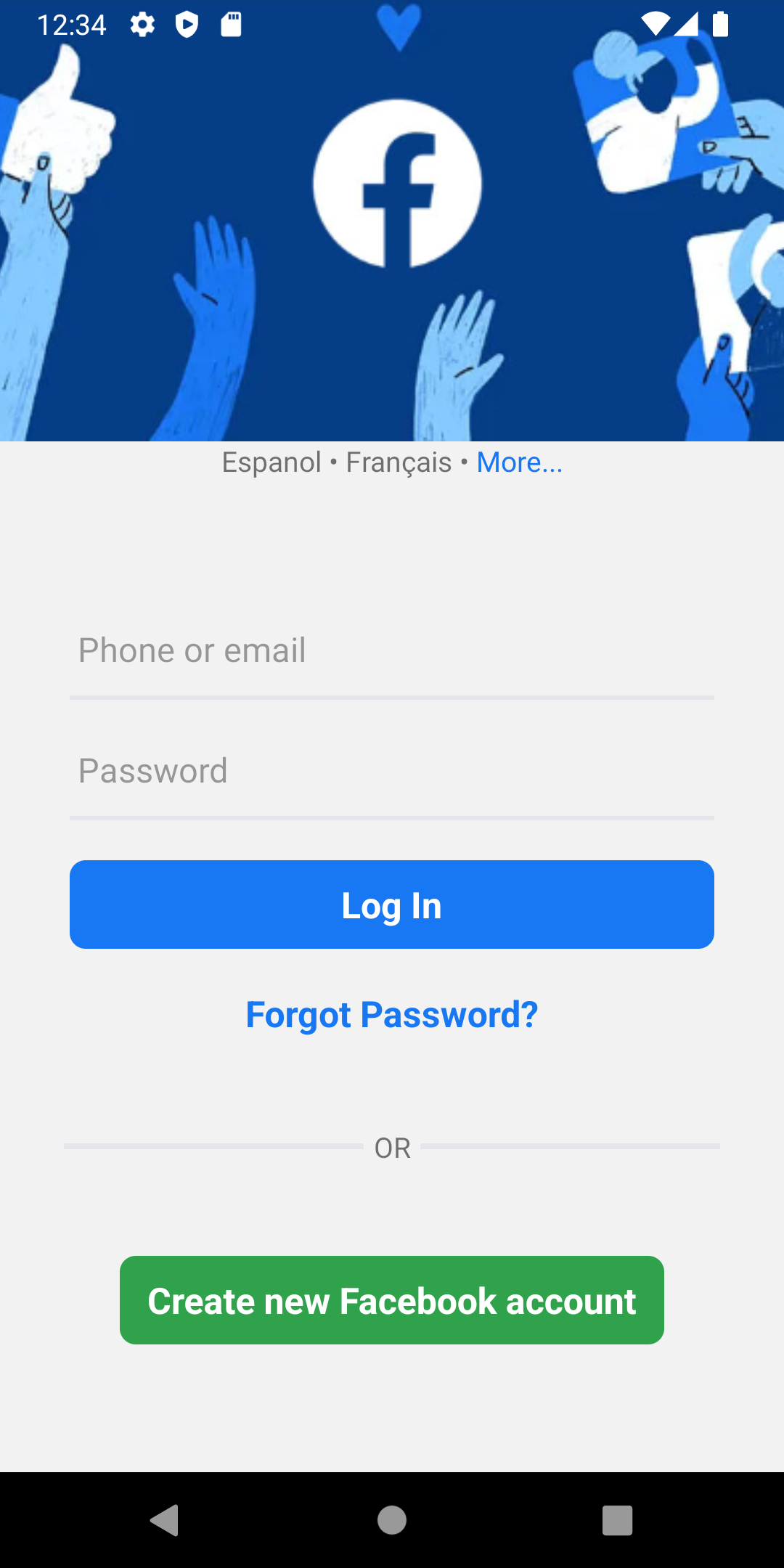Open More... language options
This screenshot has width=784, height=1568.
click(x=520, y=462)
